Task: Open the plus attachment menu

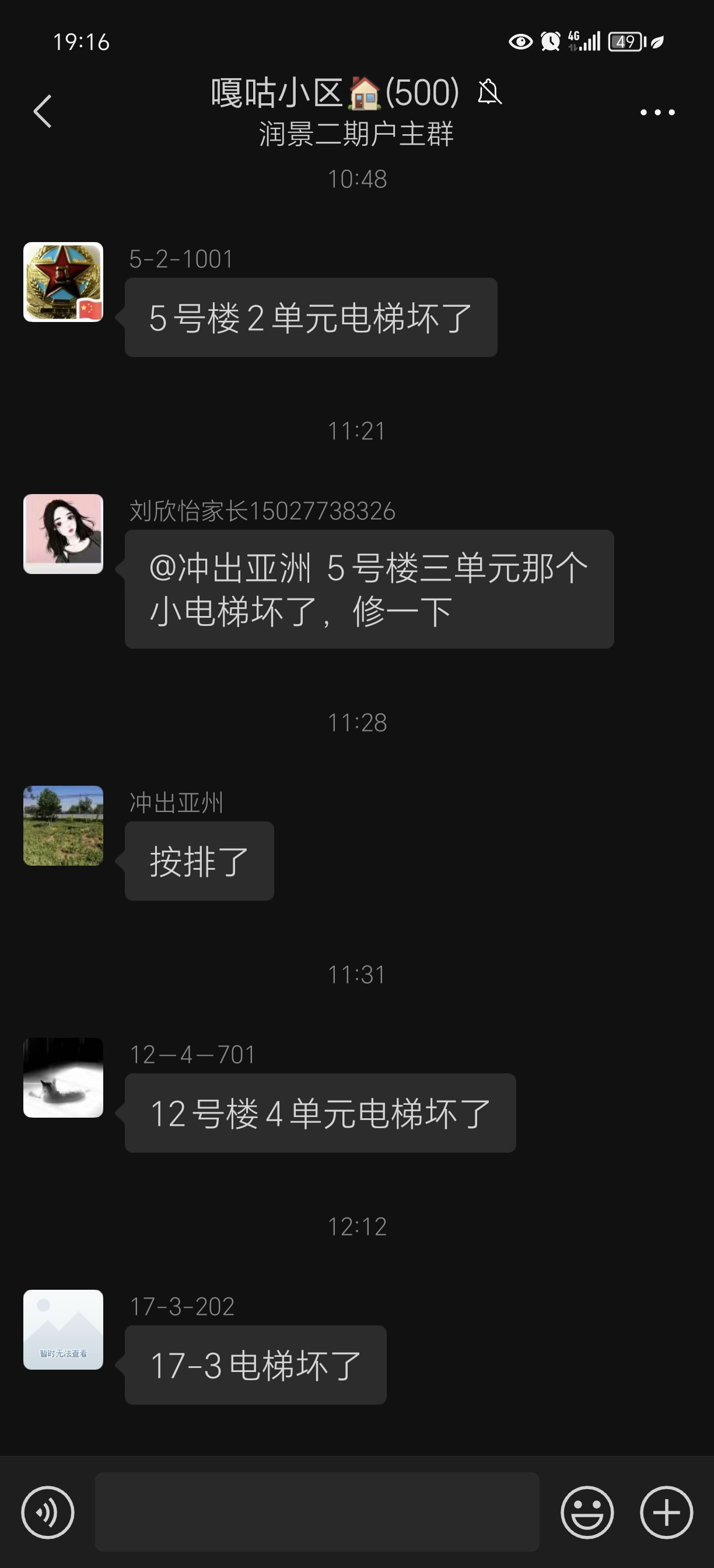Action: (664, 1512)
